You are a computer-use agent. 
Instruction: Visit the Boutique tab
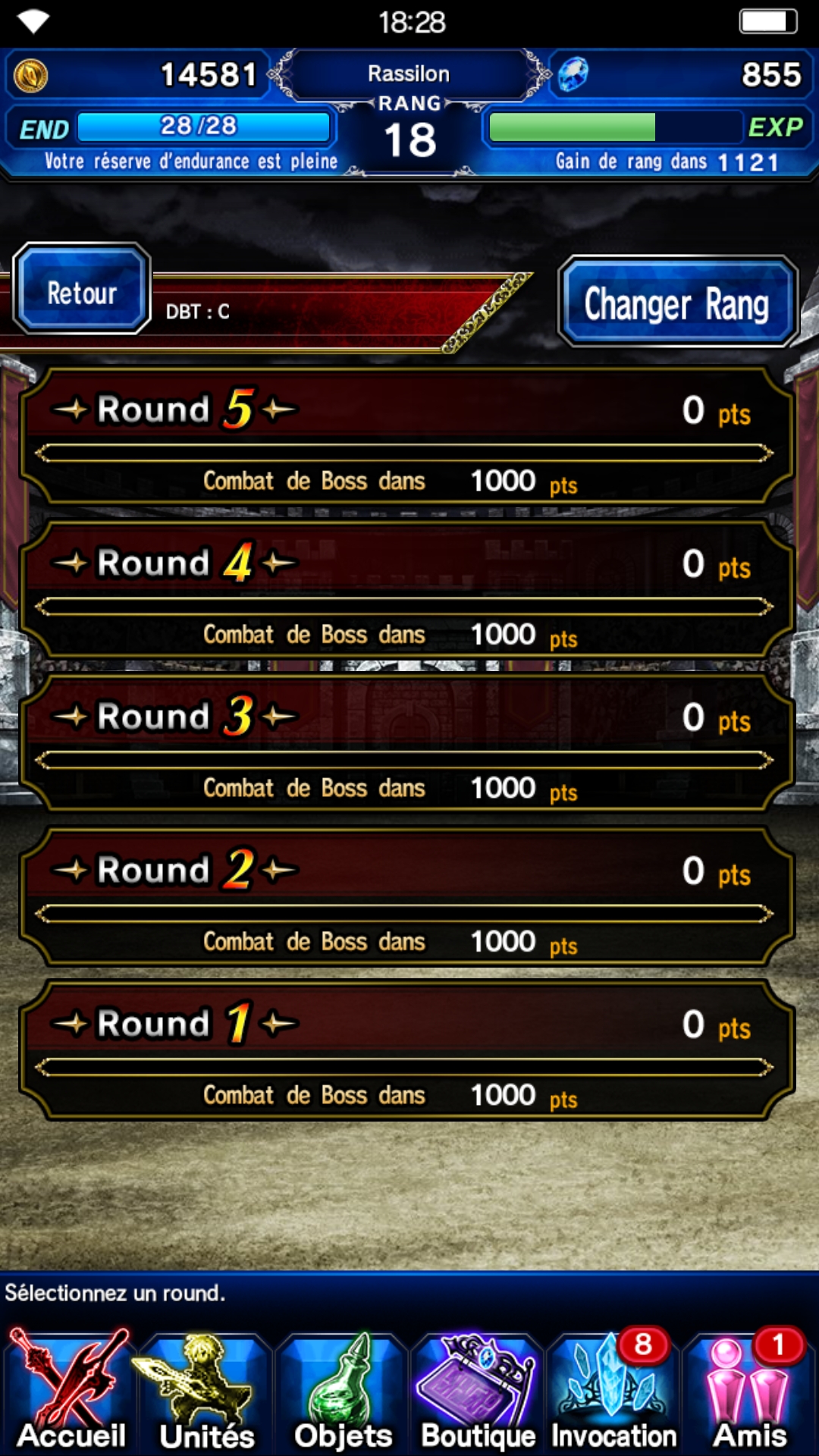[478, 1392]
